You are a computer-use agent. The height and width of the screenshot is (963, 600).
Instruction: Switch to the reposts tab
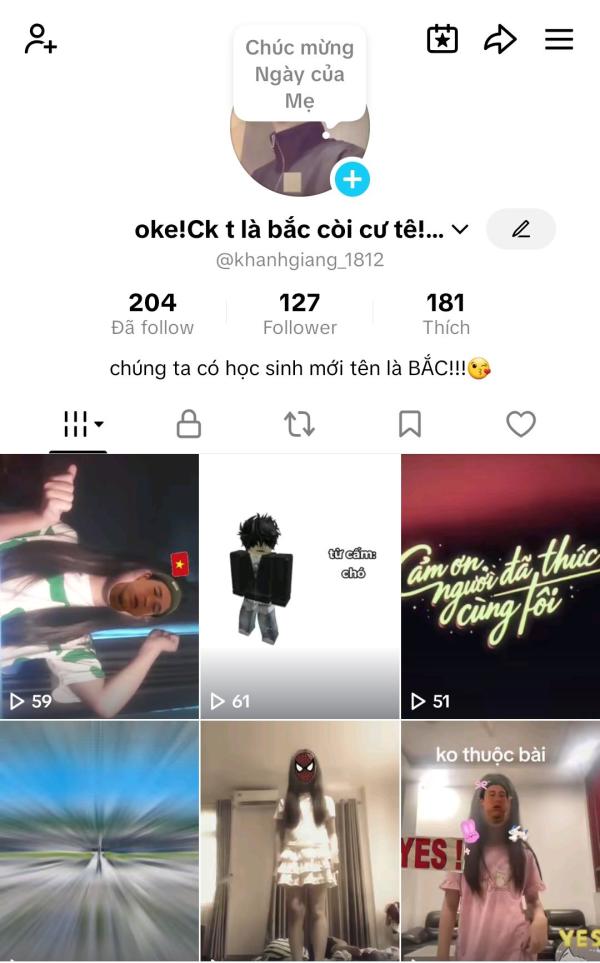pos(300,424)
